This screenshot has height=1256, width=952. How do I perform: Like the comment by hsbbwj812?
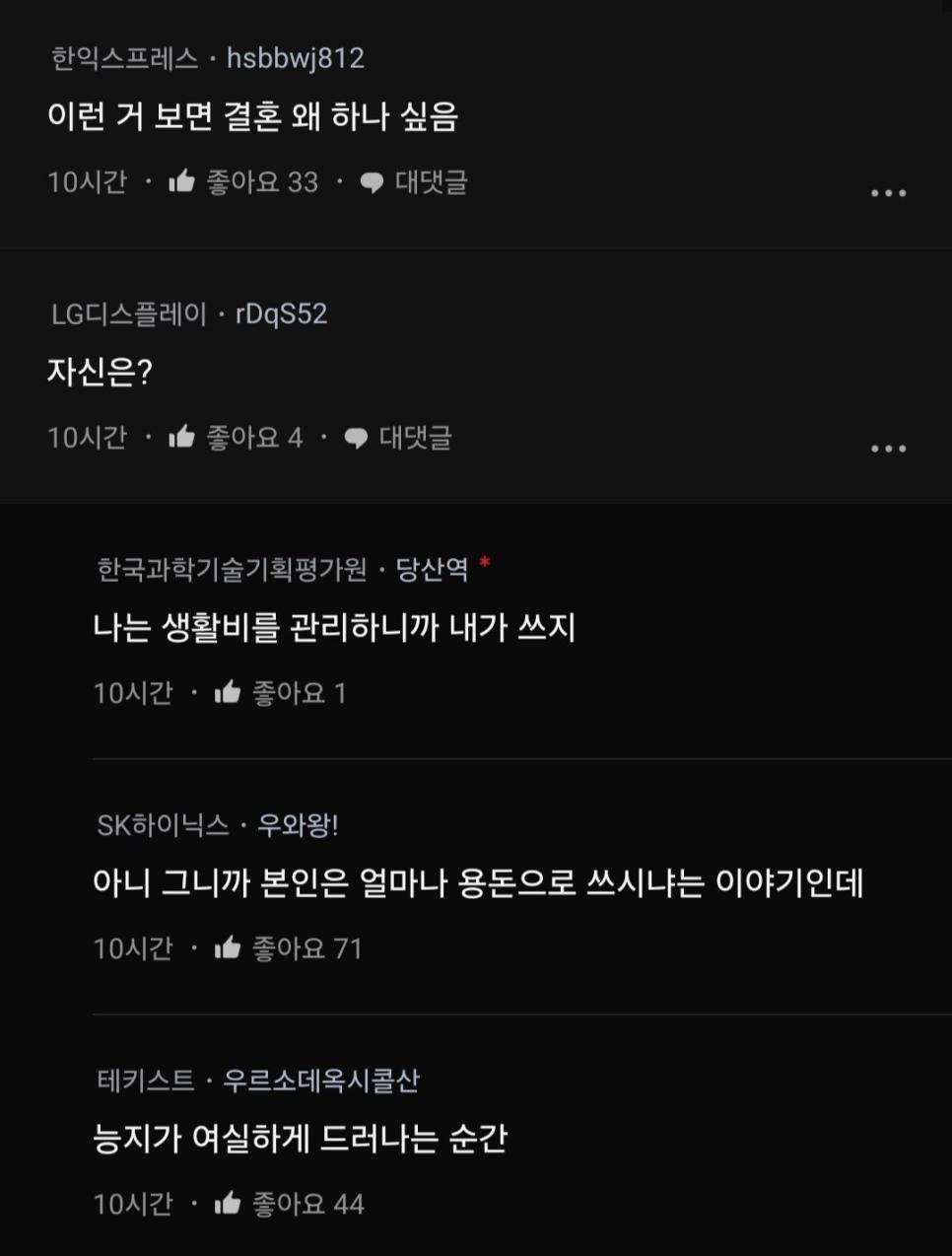point(182,181)
